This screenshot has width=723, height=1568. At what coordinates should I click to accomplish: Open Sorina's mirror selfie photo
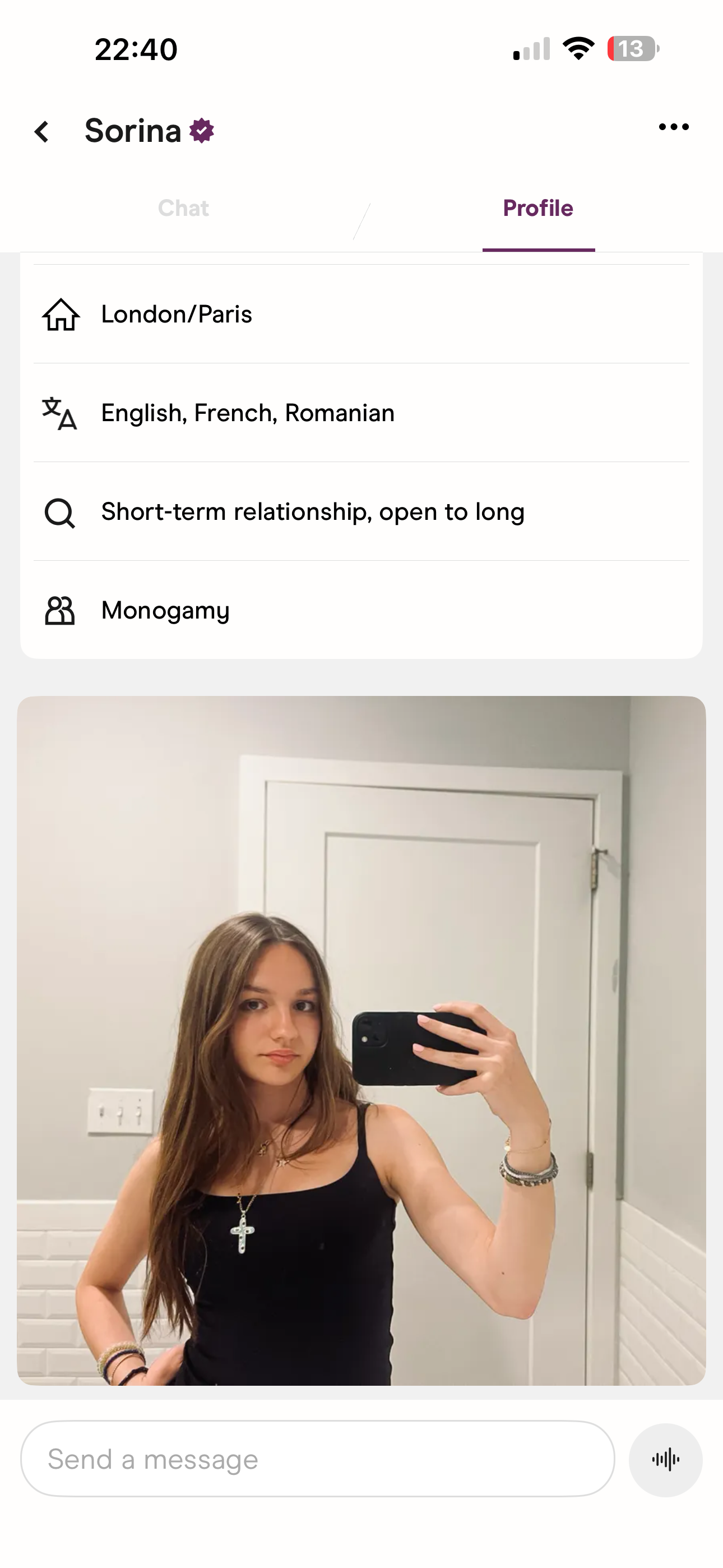(x=361, y=1041)
